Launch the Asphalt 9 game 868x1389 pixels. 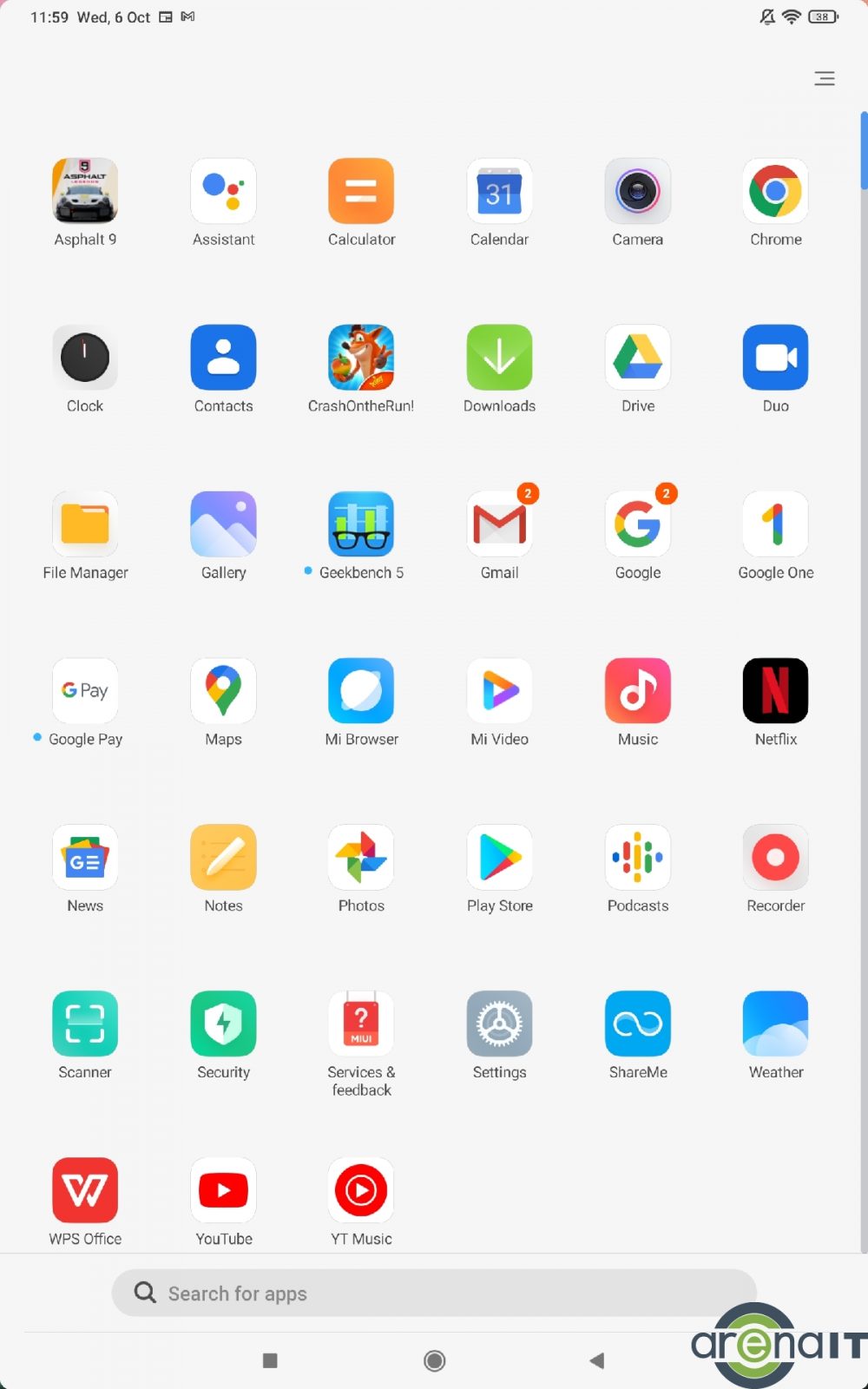[85, 191]
